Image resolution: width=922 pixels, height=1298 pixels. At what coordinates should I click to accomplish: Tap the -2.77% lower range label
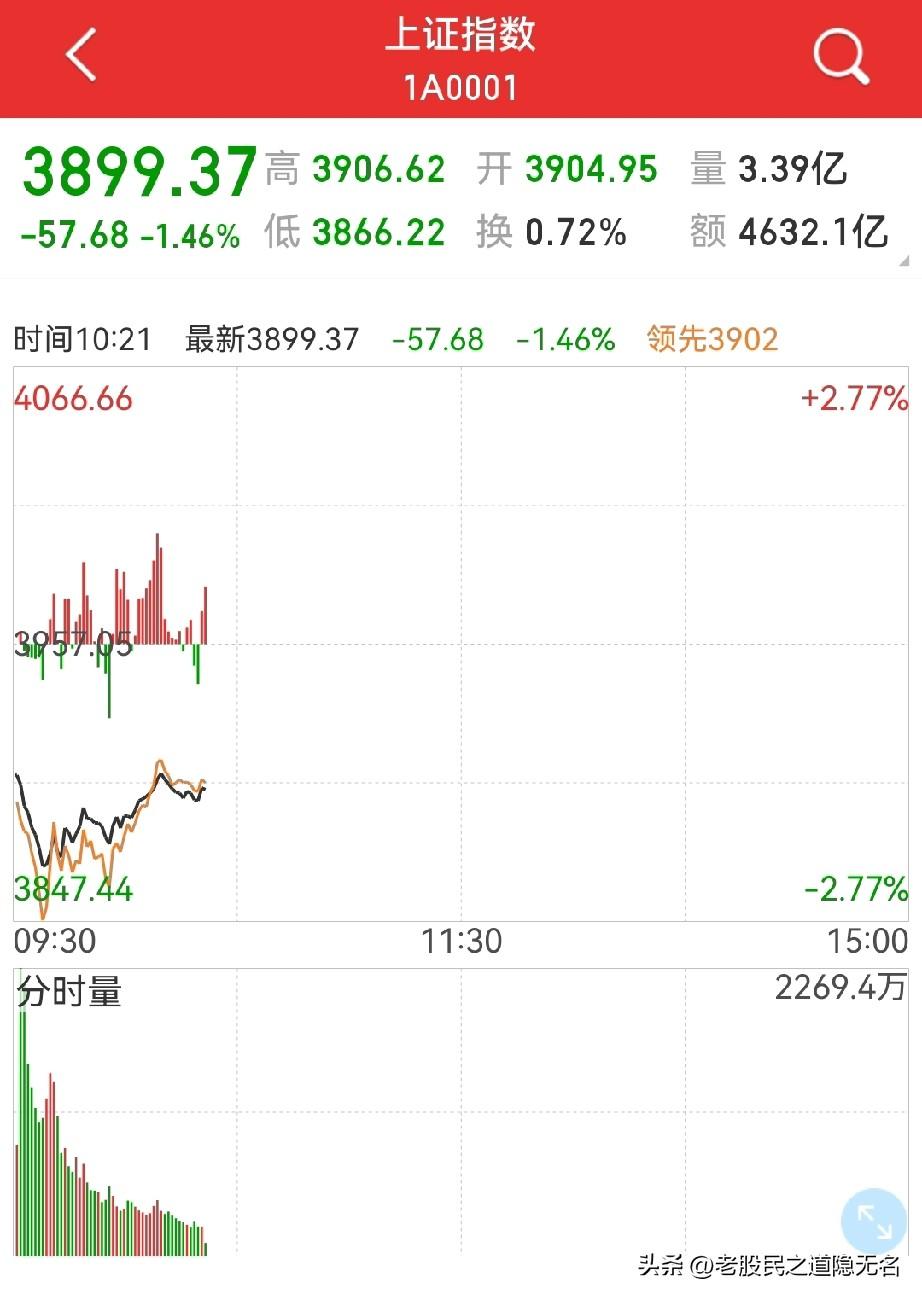(x=853, y=887)
